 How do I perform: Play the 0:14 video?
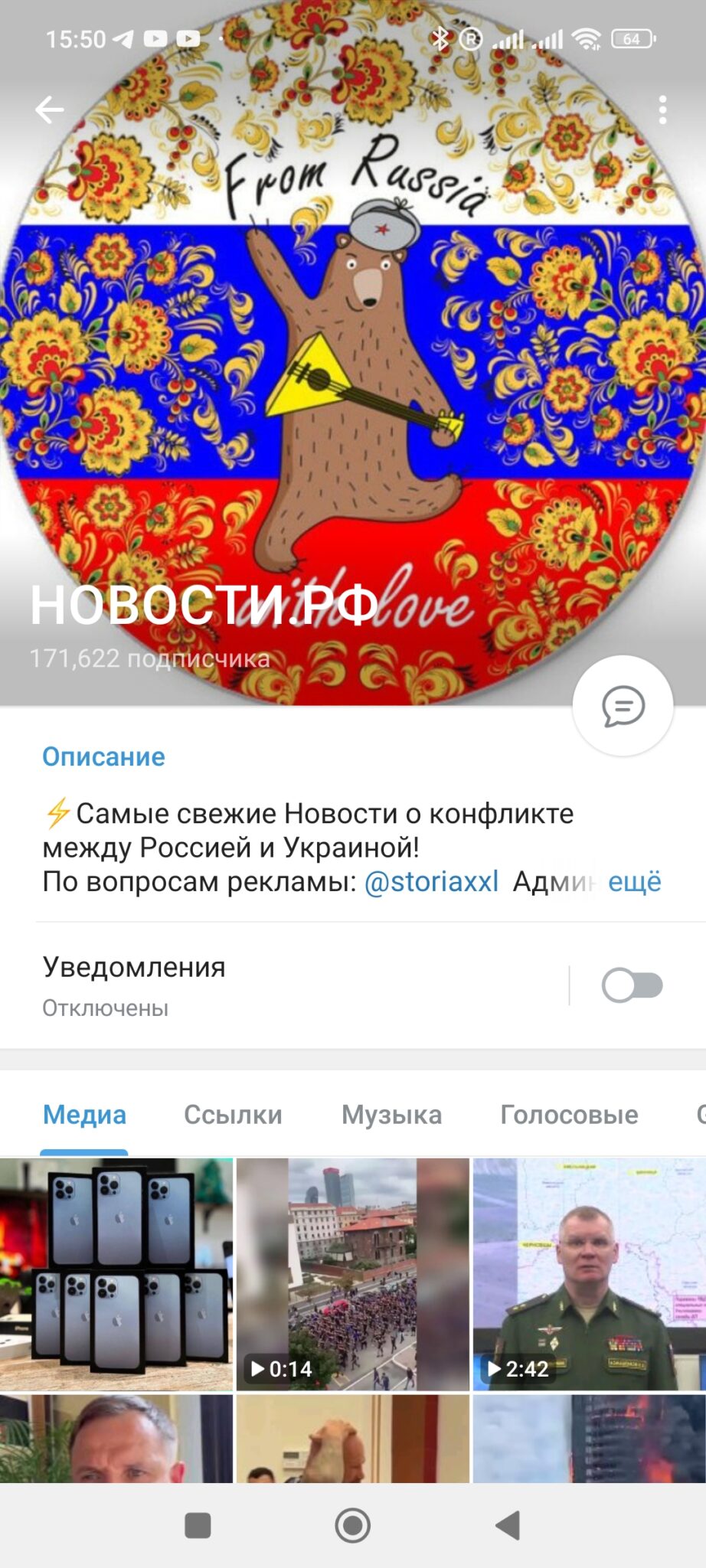[353, 1275]
